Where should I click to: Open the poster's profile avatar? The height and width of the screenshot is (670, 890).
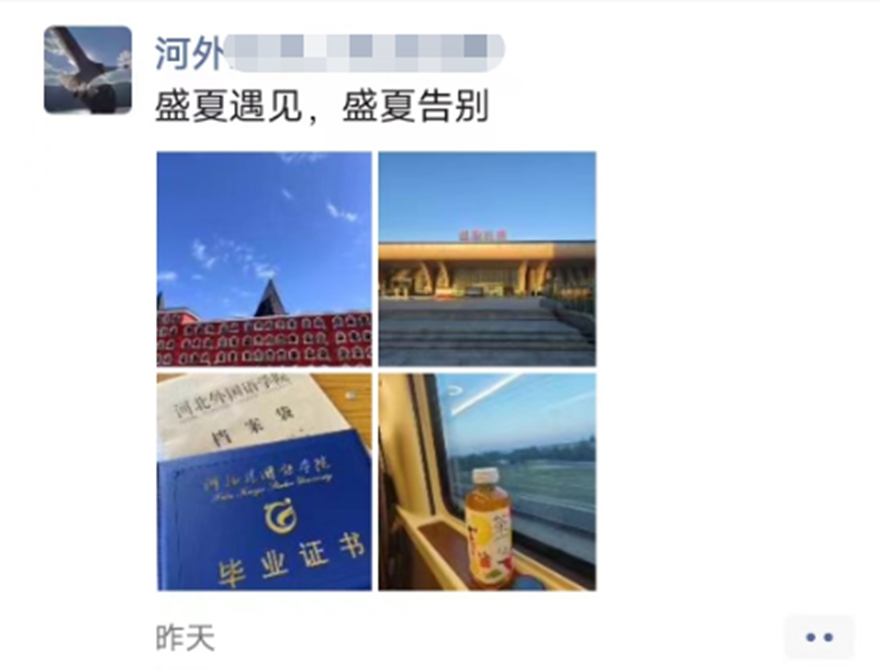(88, 69)
